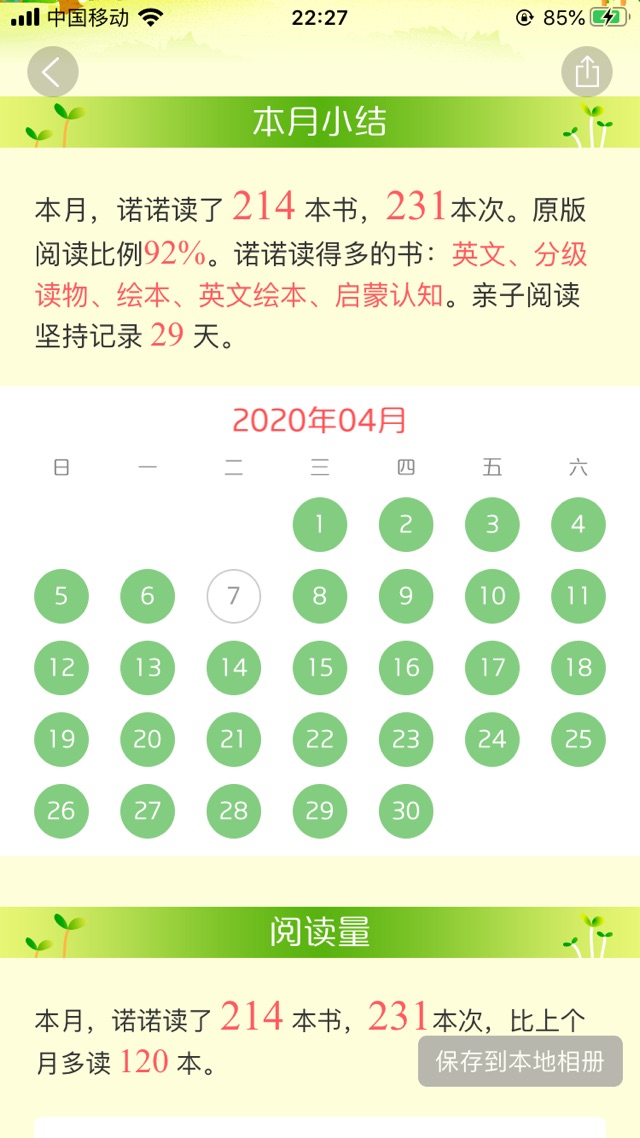This screenshot has width=640, height=1138.
Task: Open calendar day 22
Action: coord(320,740)
